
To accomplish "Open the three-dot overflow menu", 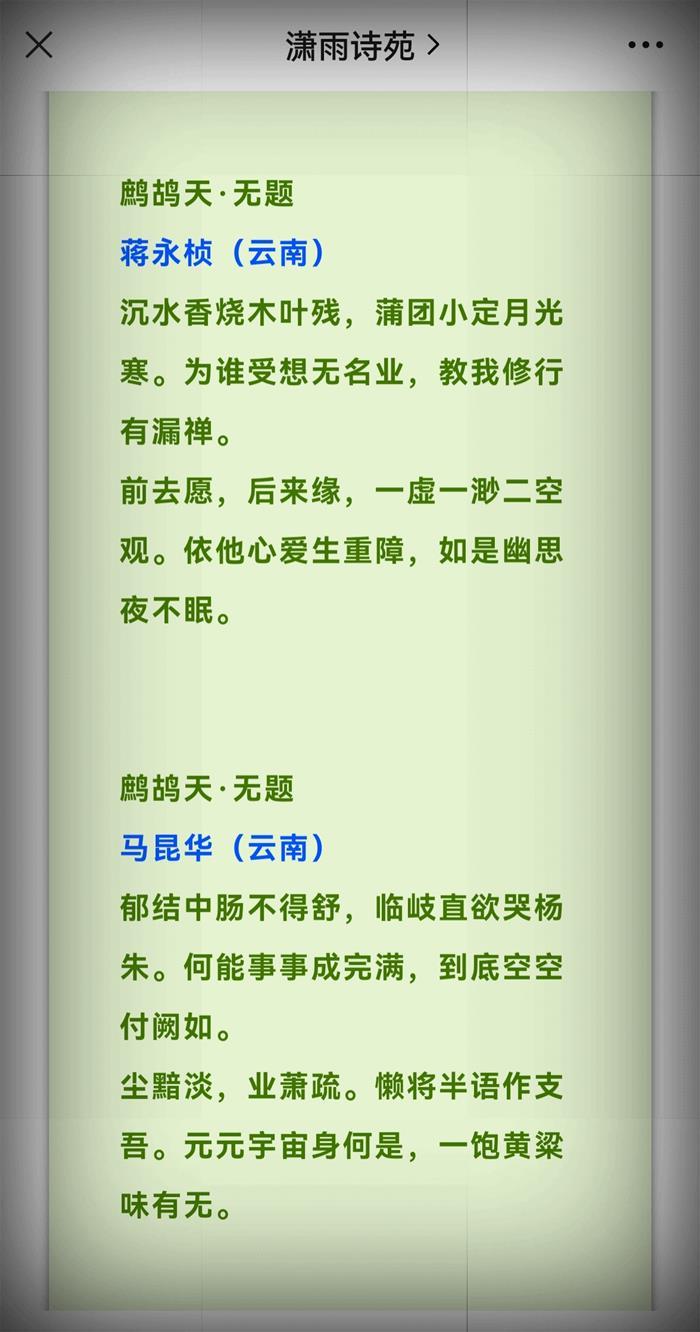I will pyautogui.click(x=645, y=46).
